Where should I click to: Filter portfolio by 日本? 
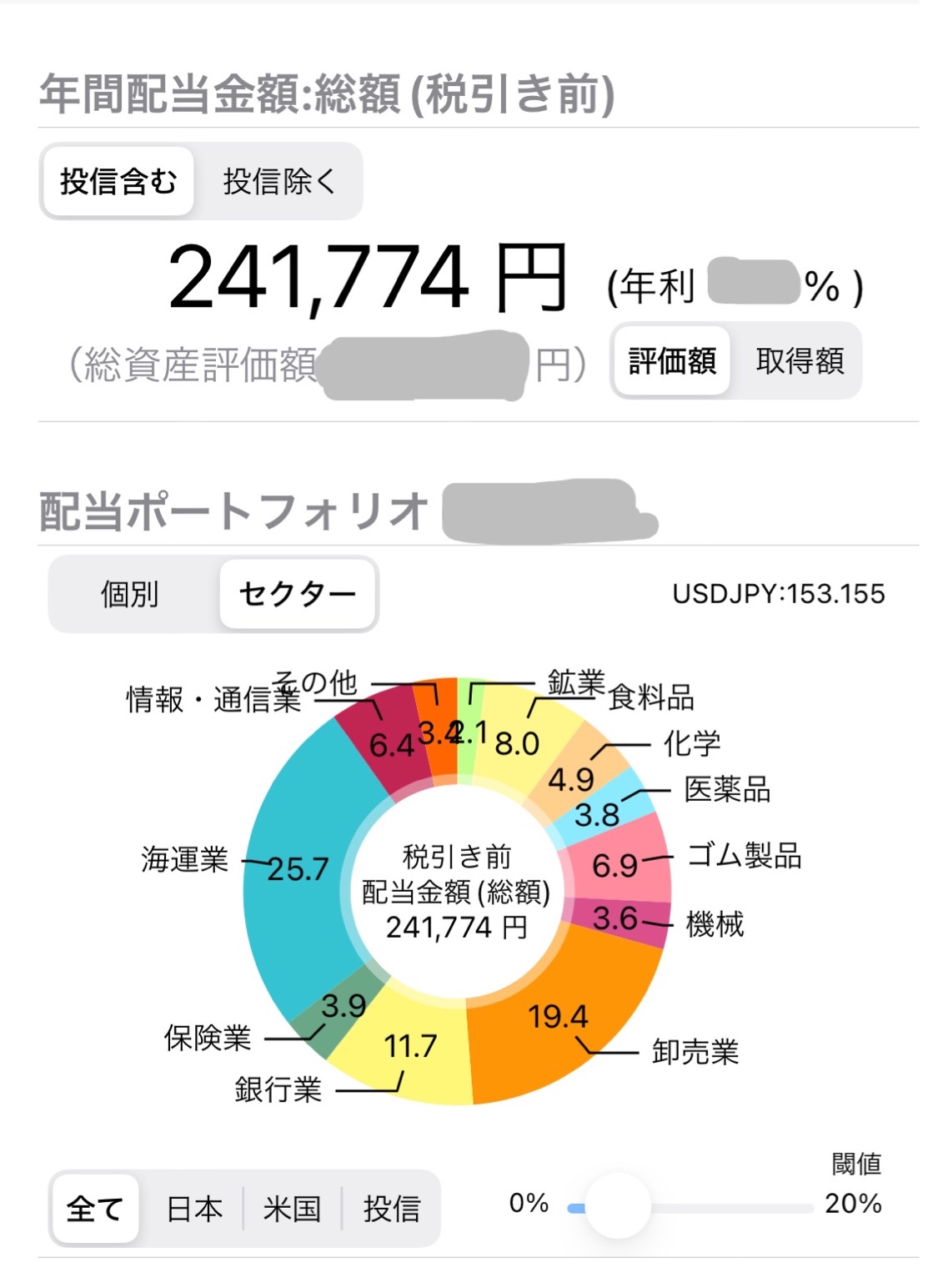coord(193,1208)
